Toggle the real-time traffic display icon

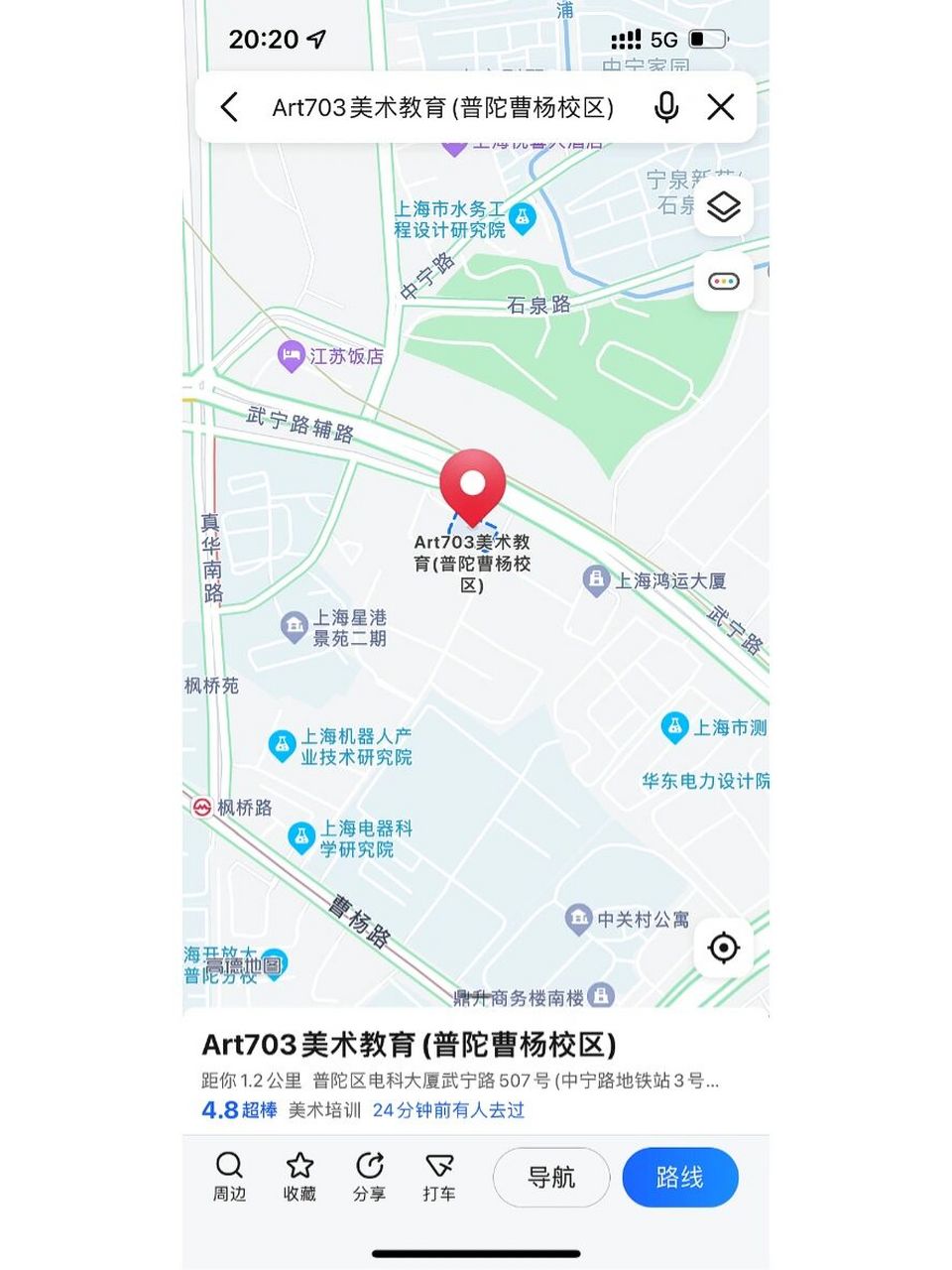(x=723, y=280)
